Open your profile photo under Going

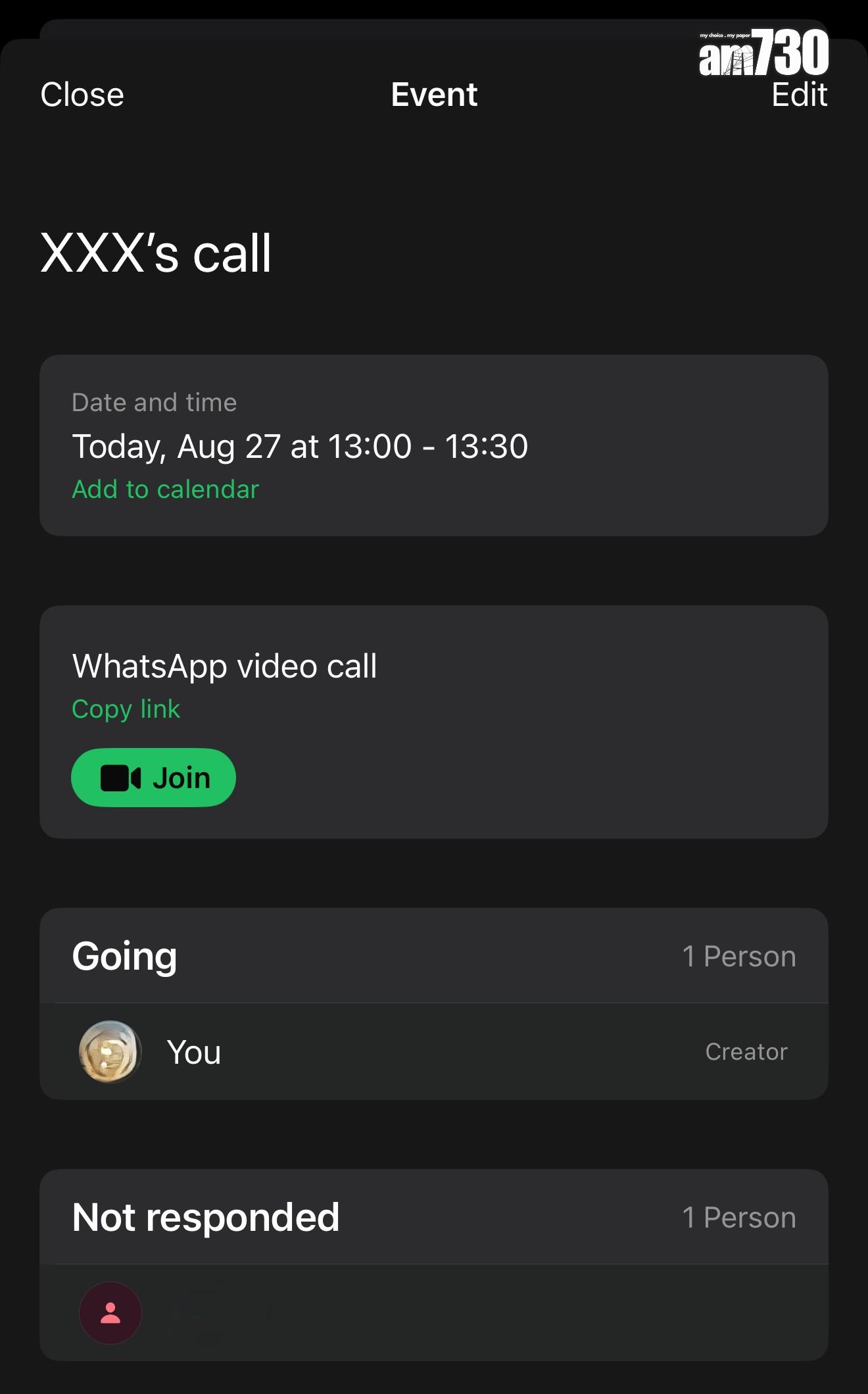point(110,1051)
